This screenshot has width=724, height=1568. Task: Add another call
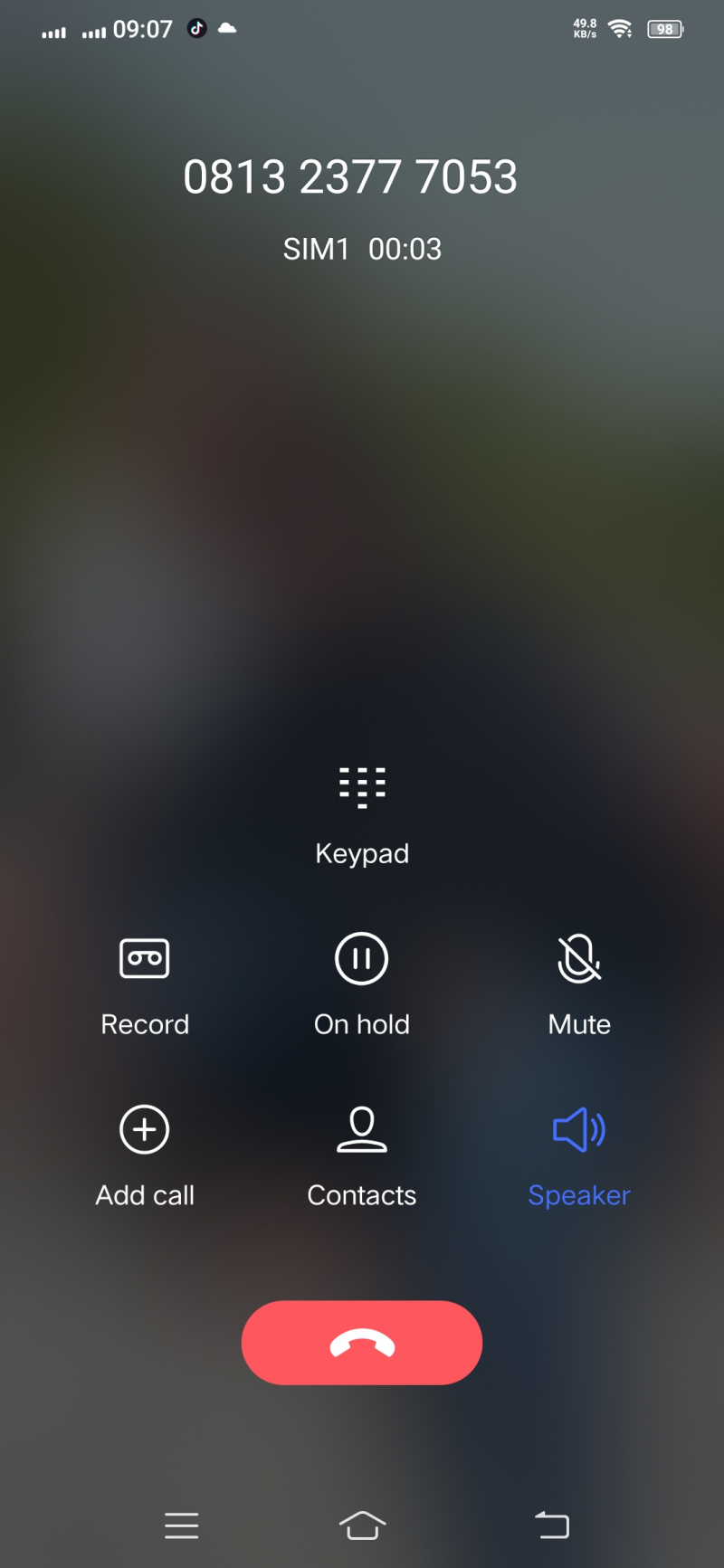145,1130
